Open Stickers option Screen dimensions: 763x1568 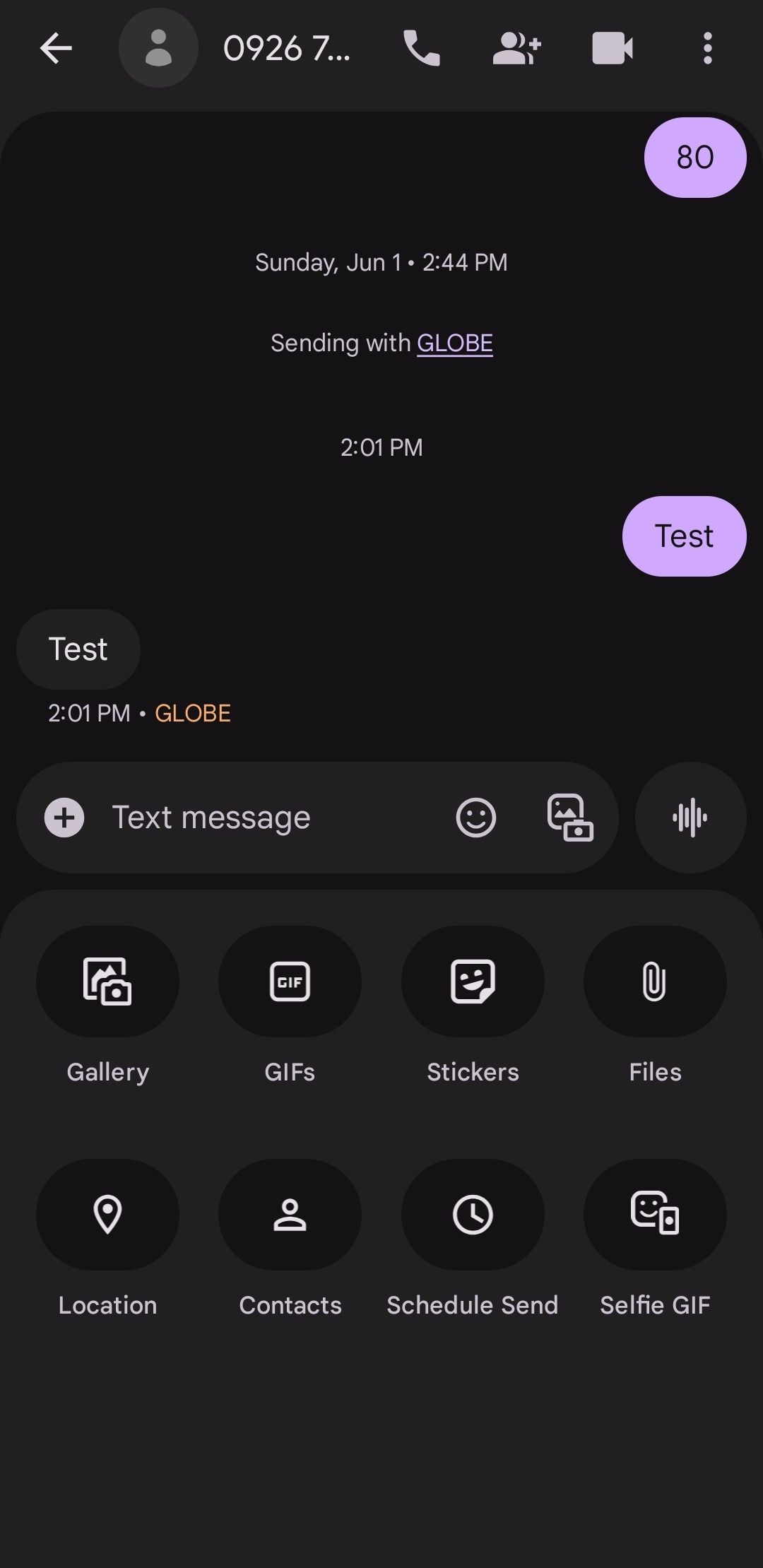pos(473,982)
